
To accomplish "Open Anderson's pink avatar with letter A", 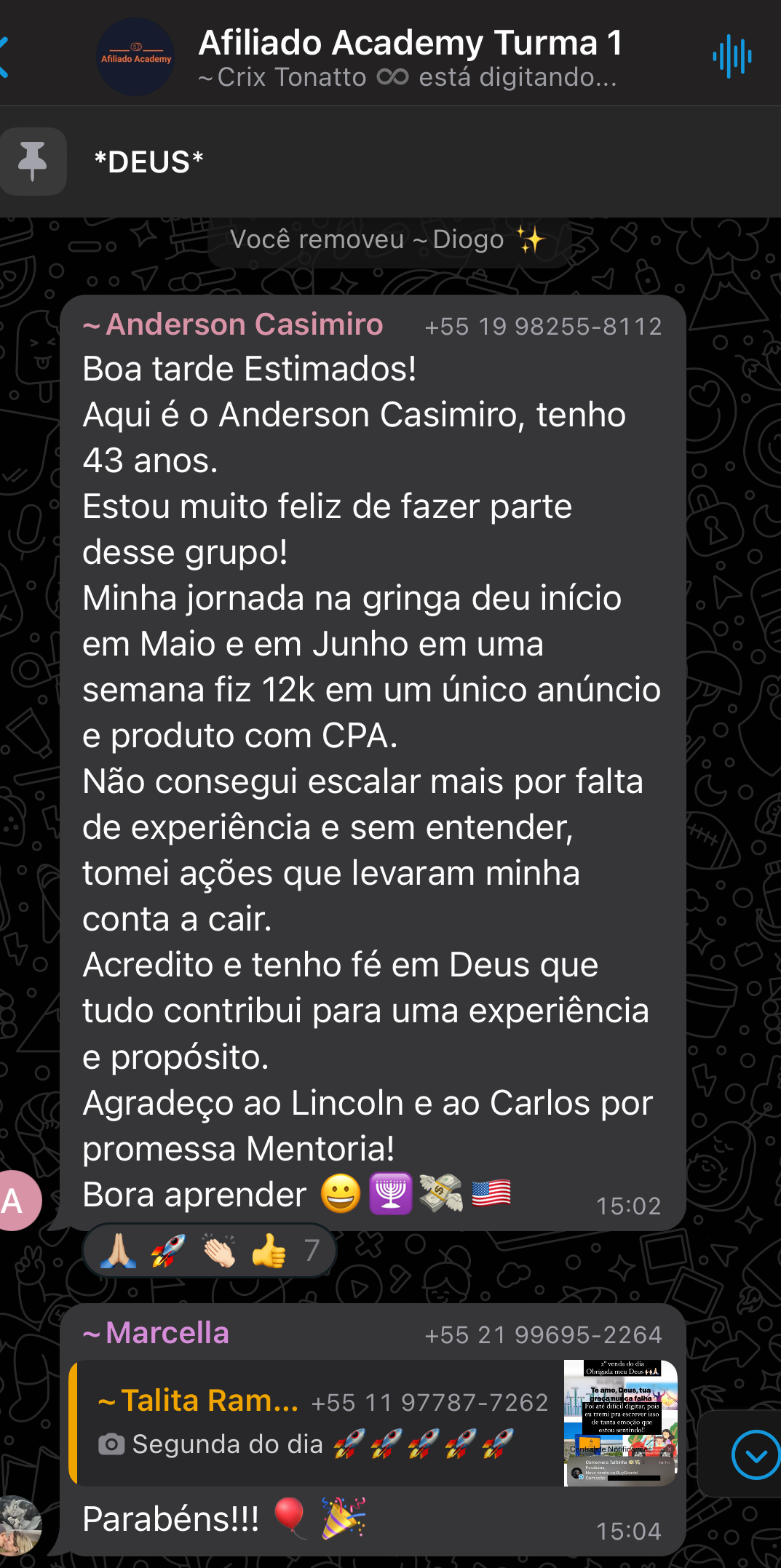I will click(16, 1201).
